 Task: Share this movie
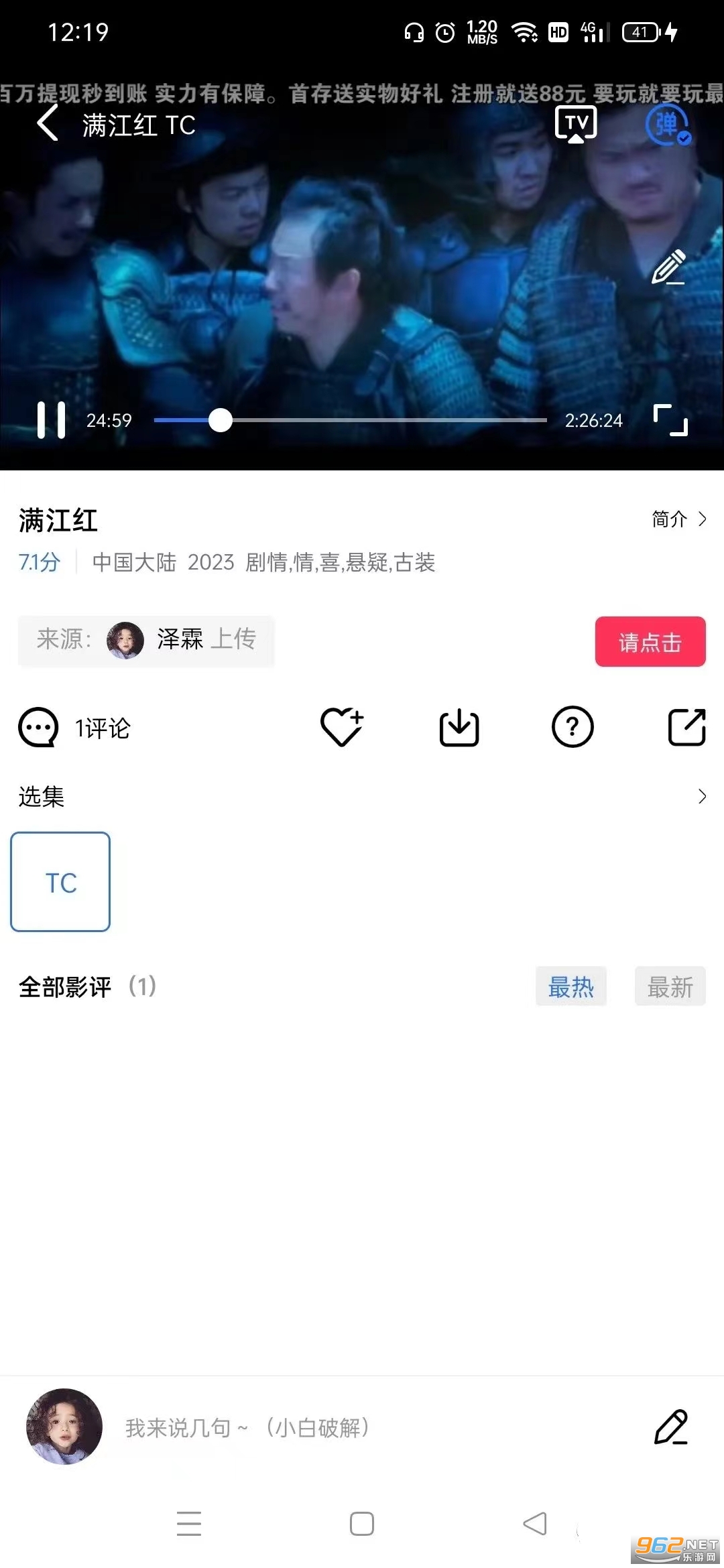[x=686, y=727]
